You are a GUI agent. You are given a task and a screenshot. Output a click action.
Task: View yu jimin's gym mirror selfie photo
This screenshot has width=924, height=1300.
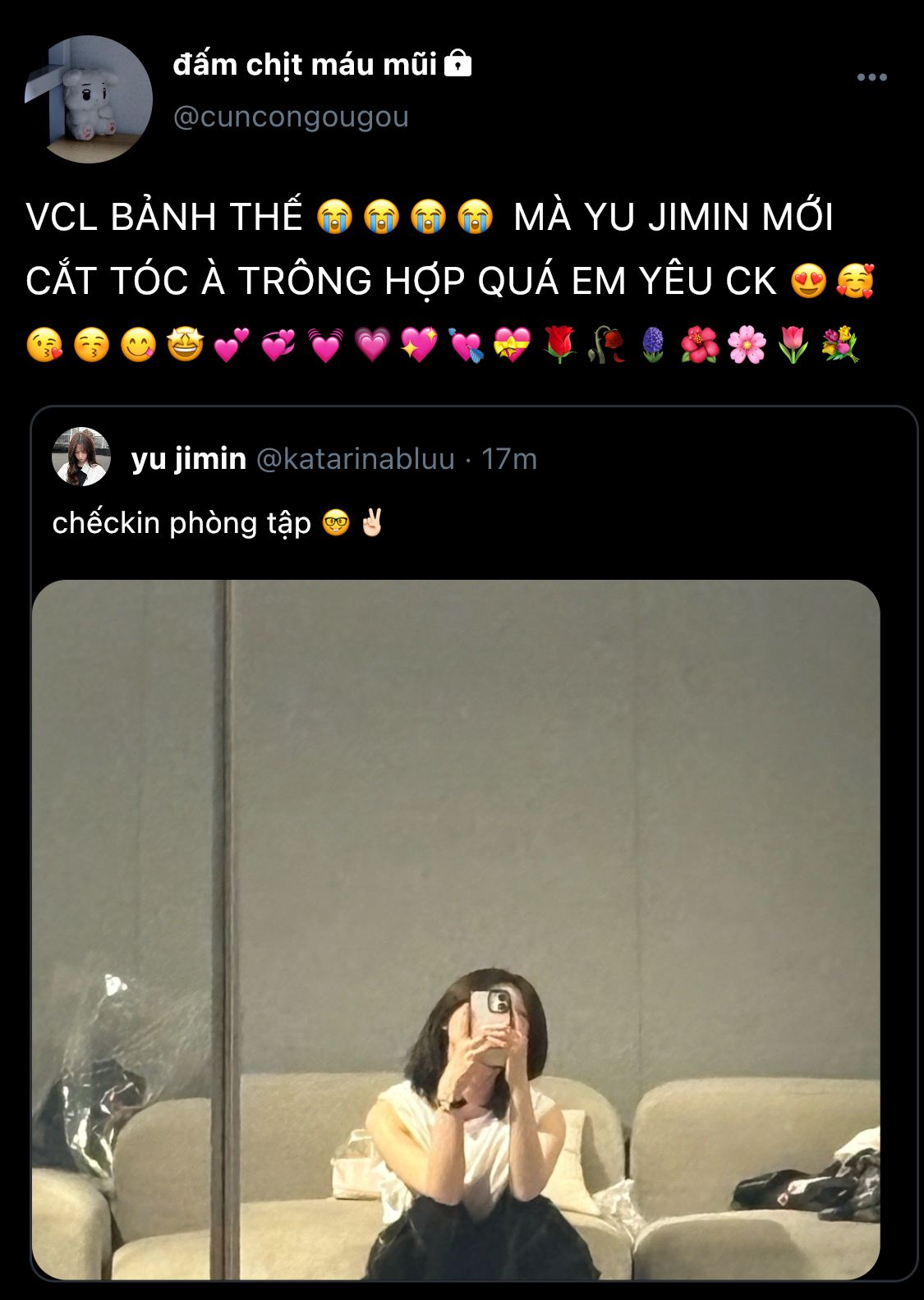pos(456,928)
